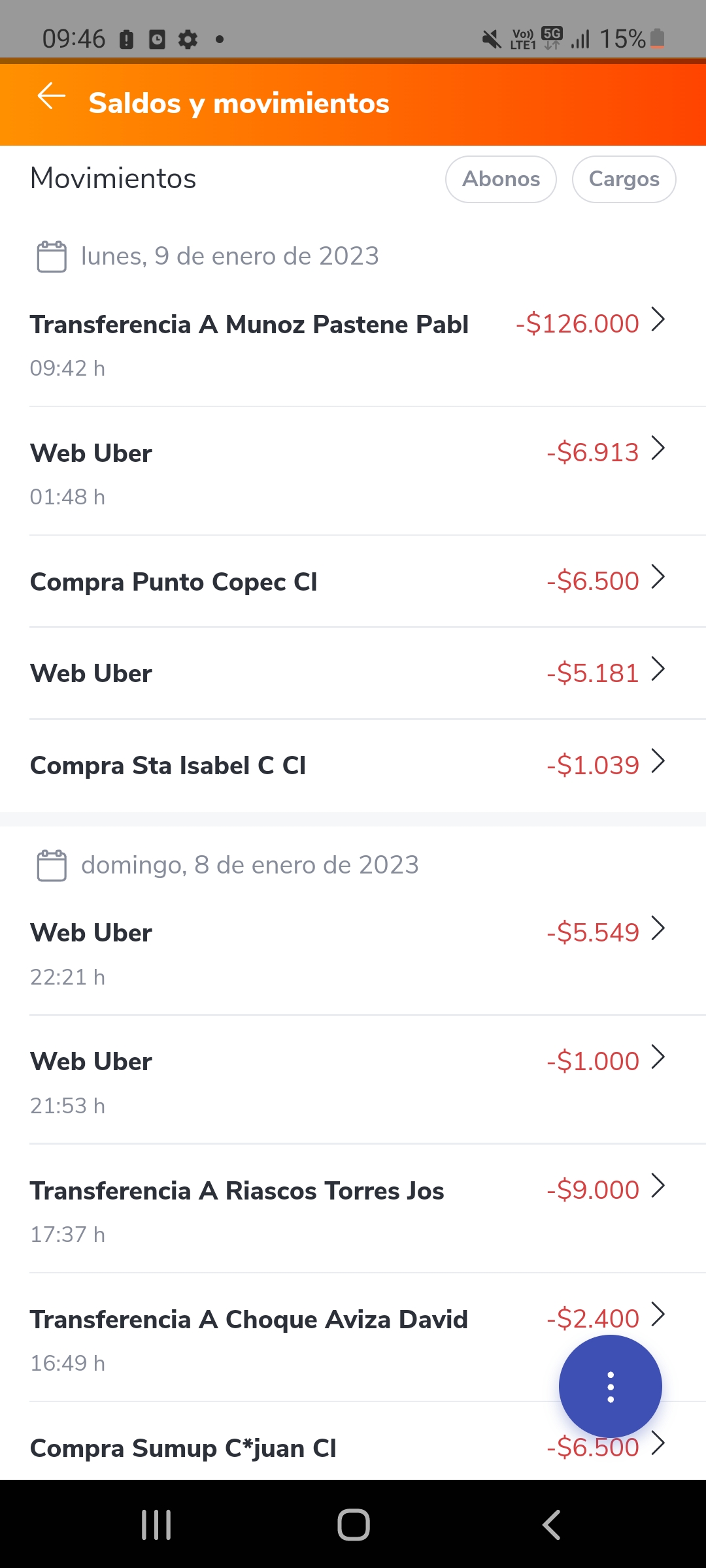The height and width of the screenshot is (1568, 706).
Task: View Compra Sta Isabel C Cl movement
Action: coord(353,766)
